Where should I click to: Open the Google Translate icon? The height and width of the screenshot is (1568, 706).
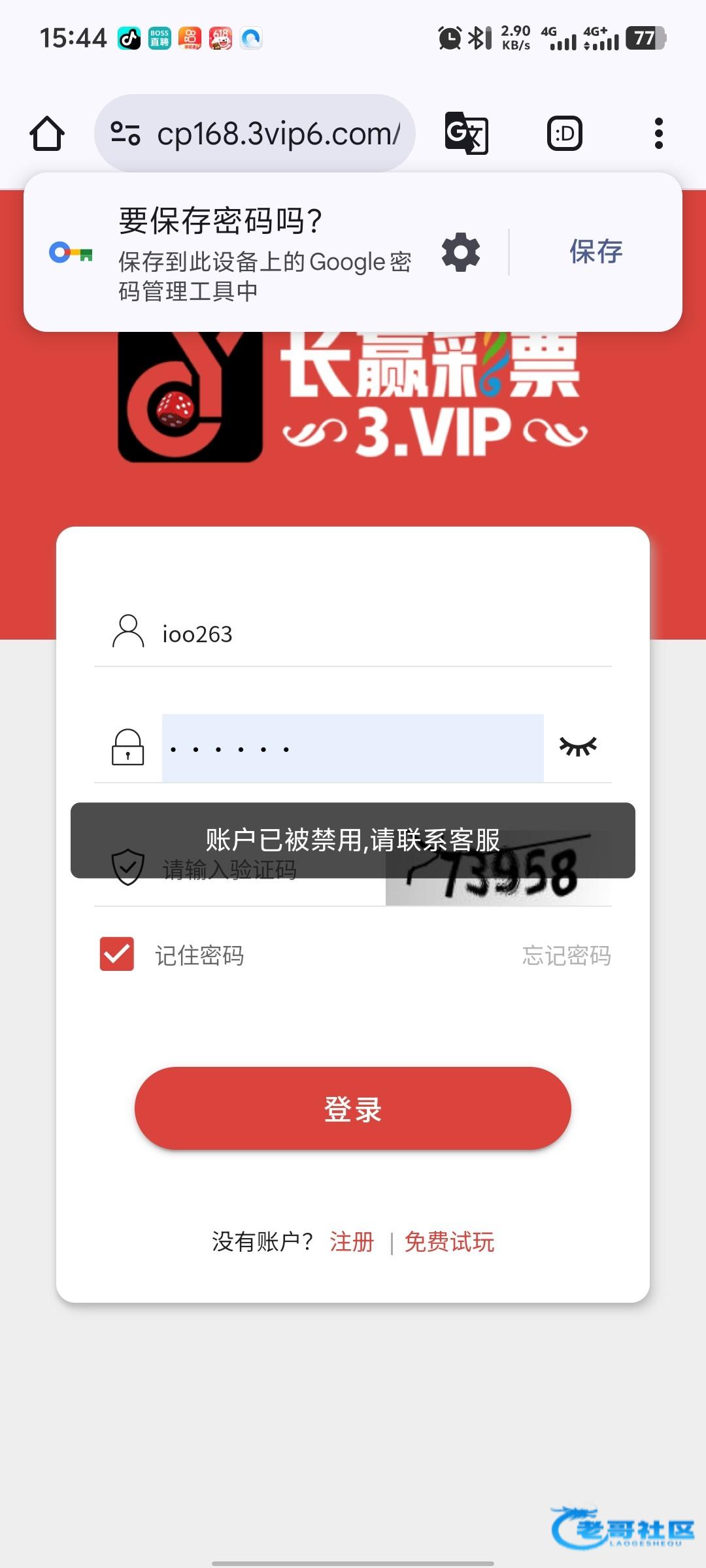tap(466, 134)
